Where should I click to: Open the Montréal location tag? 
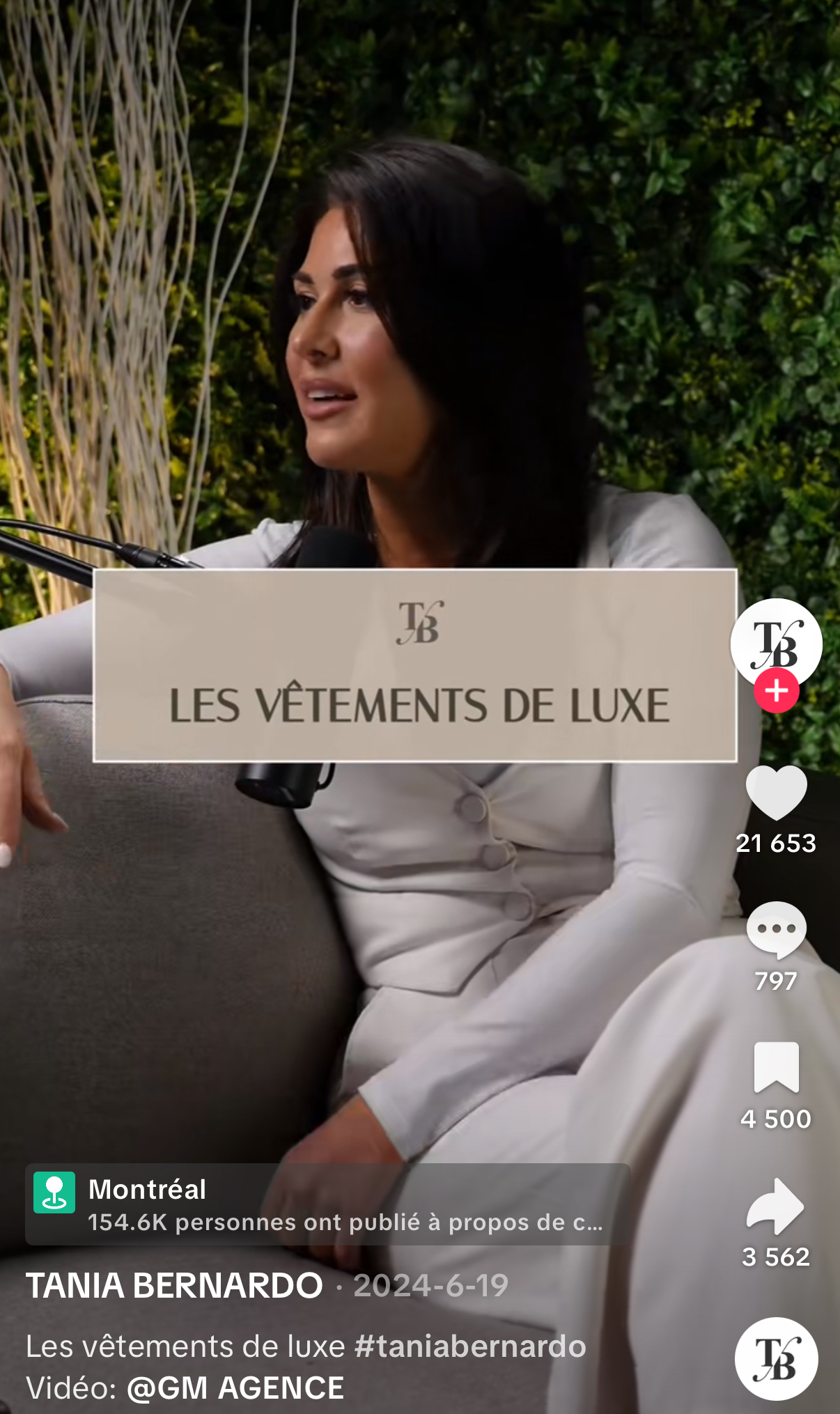pyautogui.click(x=328, y=1204)
